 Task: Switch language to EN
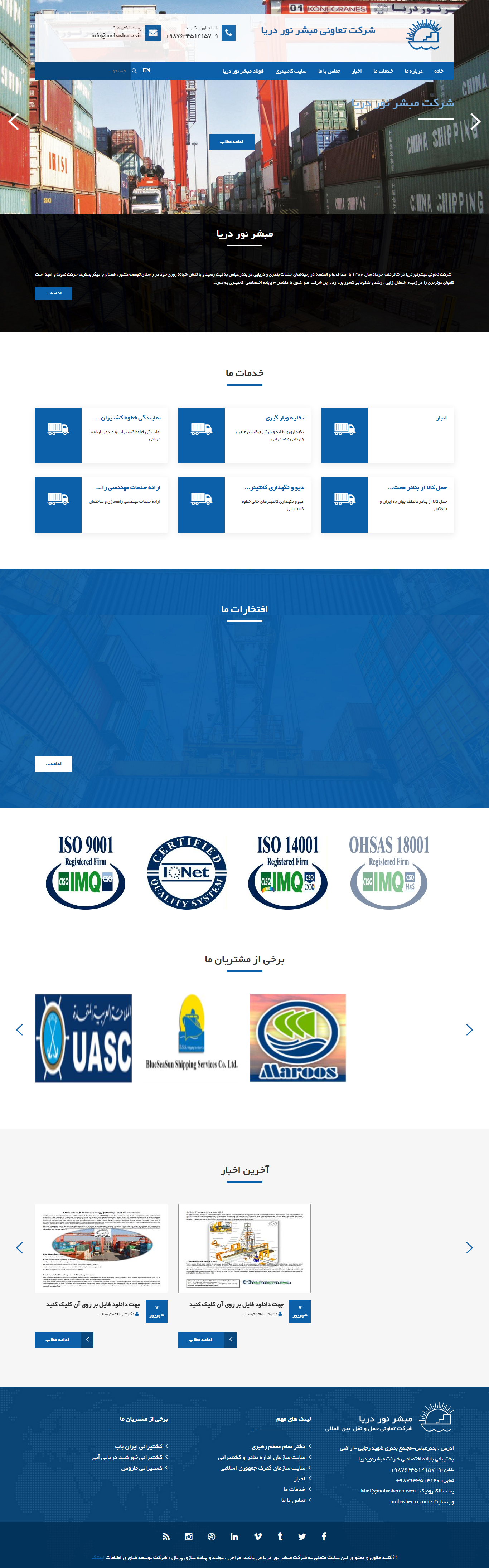point(146,70)
